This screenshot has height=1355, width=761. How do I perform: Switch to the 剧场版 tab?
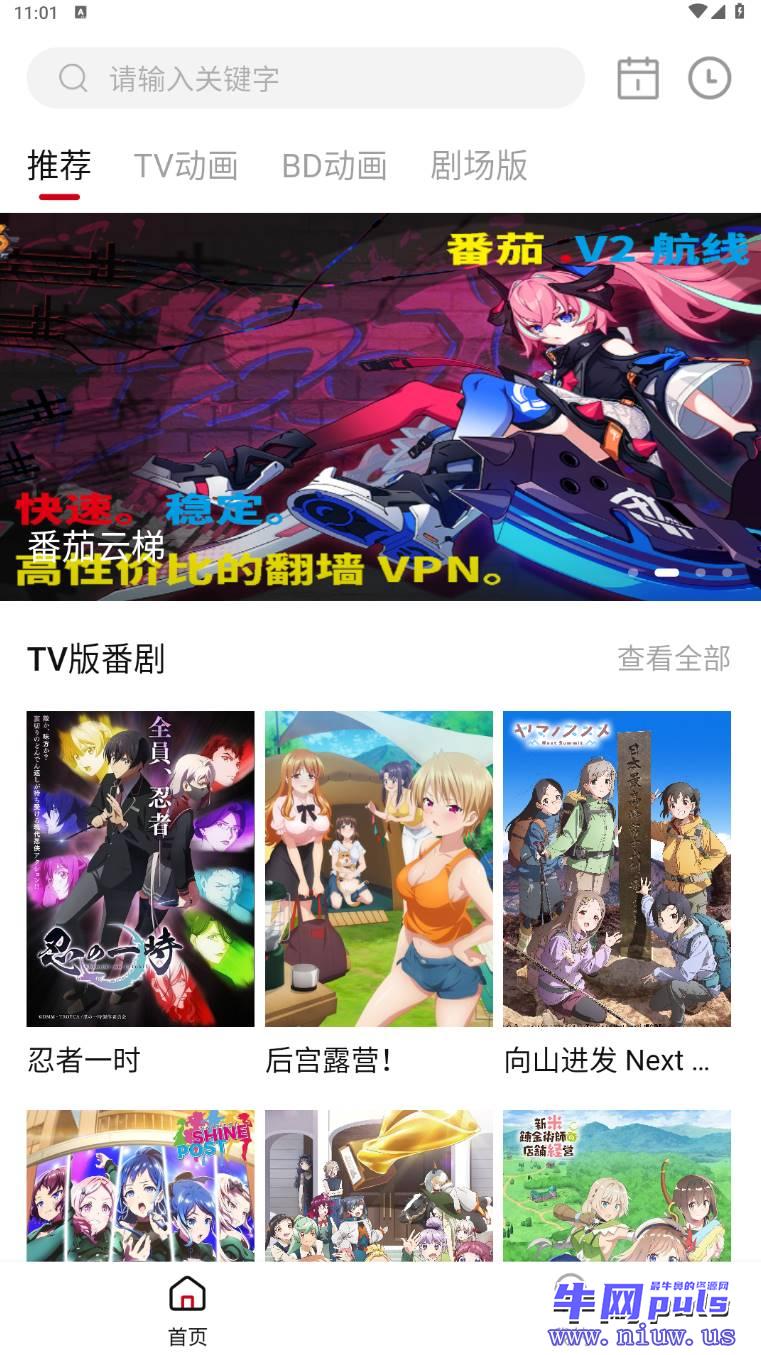(479, 165)
